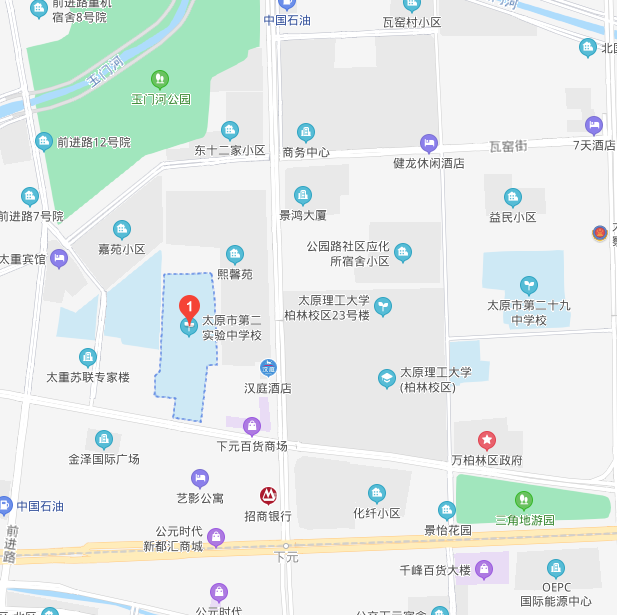Select the 益民小区 residential marker
Screen dimensions: 617x615
(513, 197)
